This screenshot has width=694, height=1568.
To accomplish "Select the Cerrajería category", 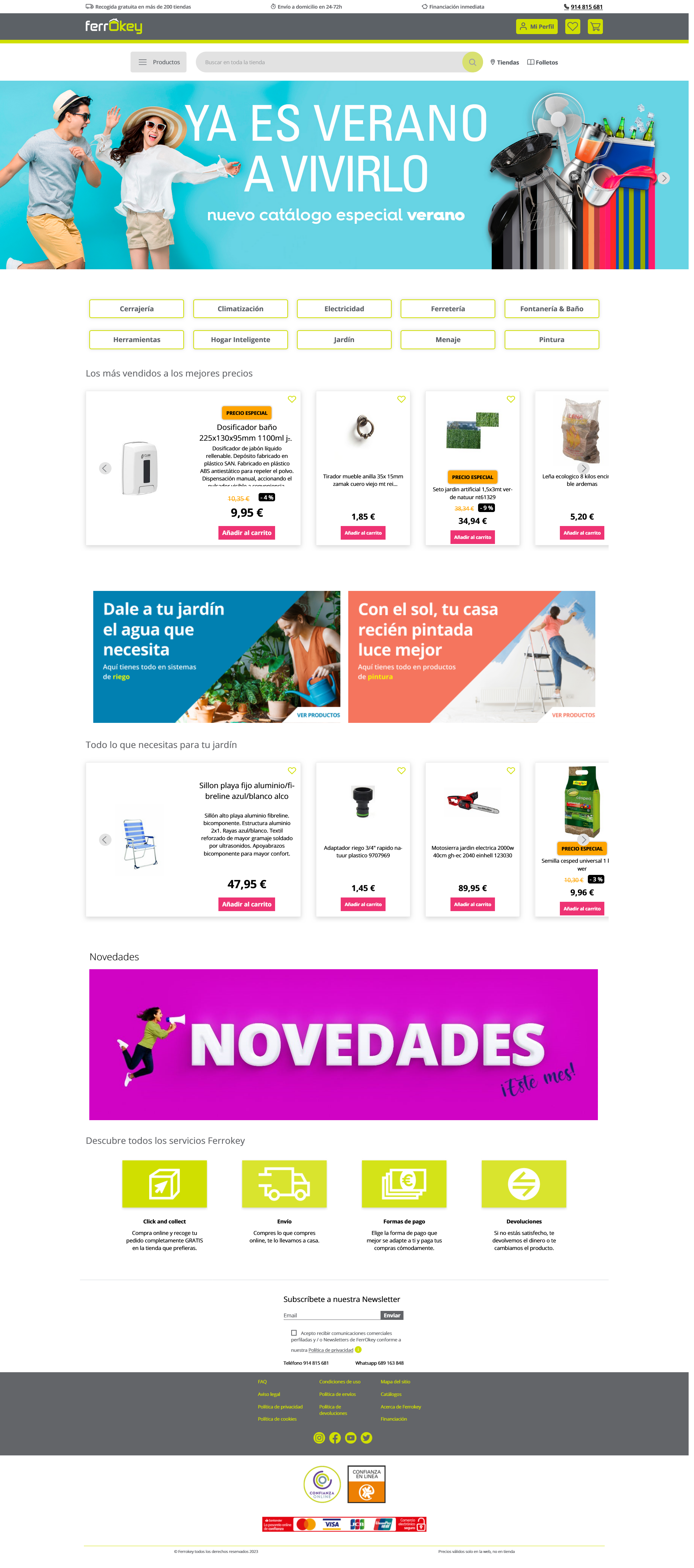I will coord(136,309).
